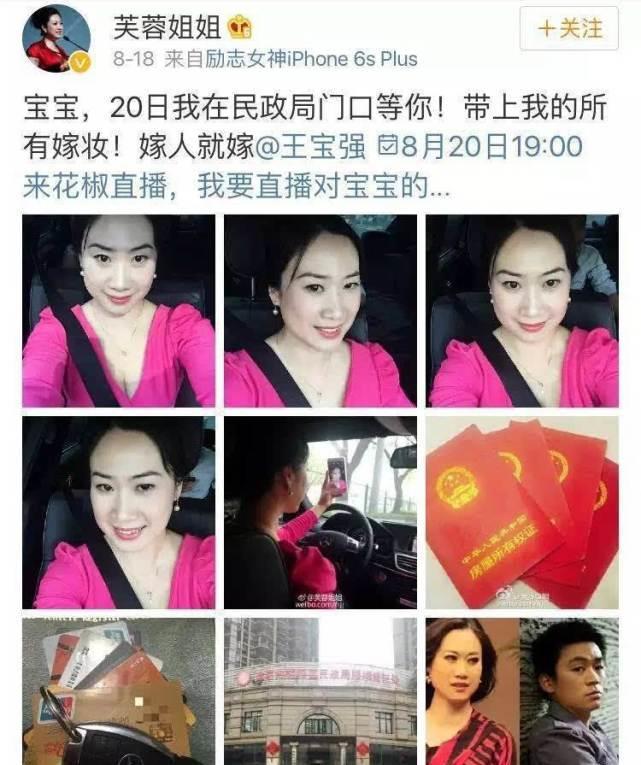Viewport: 641px width, 765px height.
Task: Open the photo taken in the driver's seat
Action: (x=320, y=513)
